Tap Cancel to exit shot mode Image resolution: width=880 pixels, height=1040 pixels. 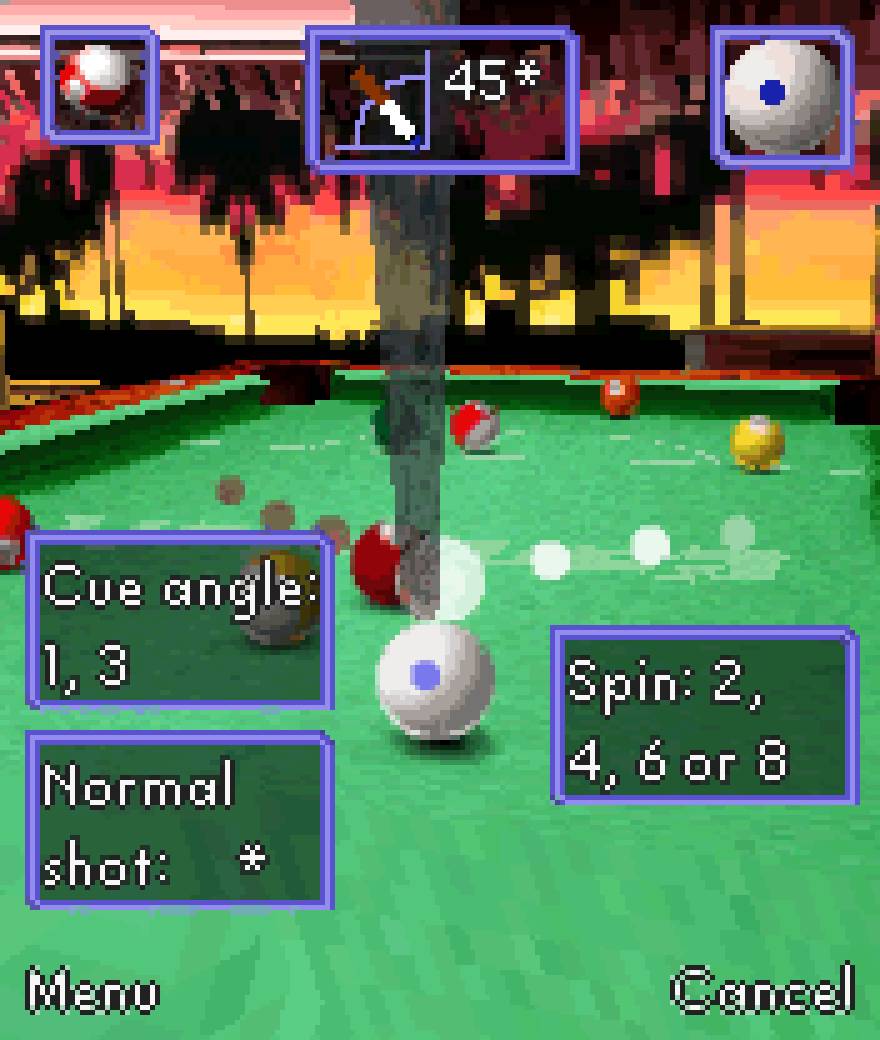pos(764,991)
